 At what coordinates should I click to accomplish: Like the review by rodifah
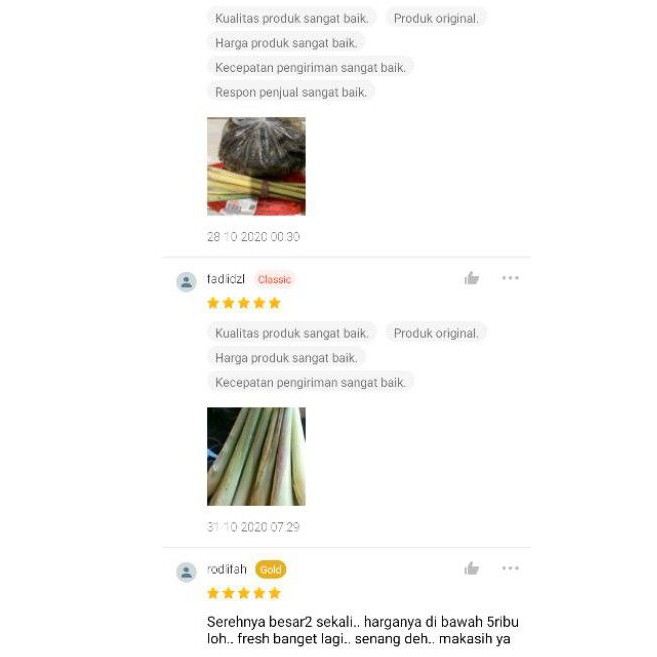tap(472, 569)
